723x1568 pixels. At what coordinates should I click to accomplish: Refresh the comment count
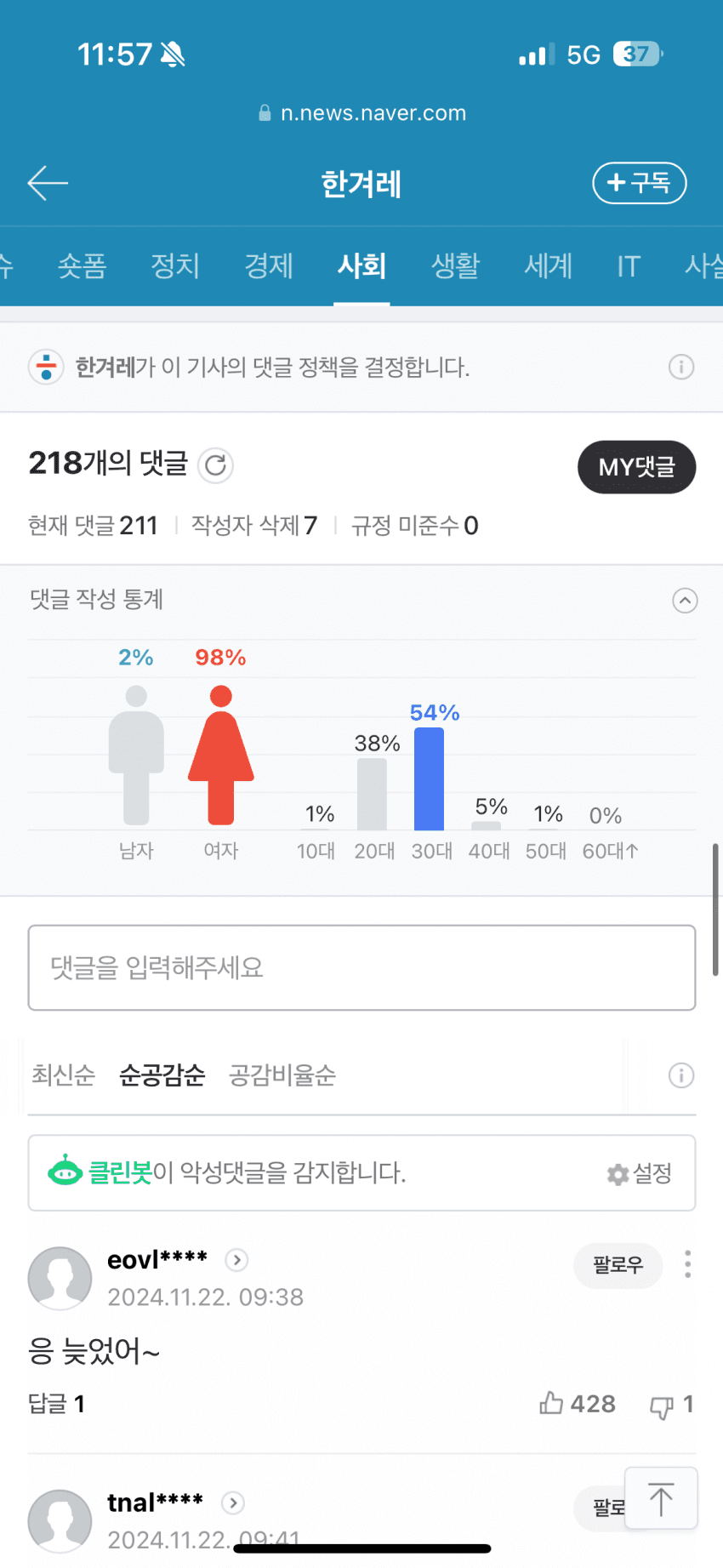[x=216, y=465]
